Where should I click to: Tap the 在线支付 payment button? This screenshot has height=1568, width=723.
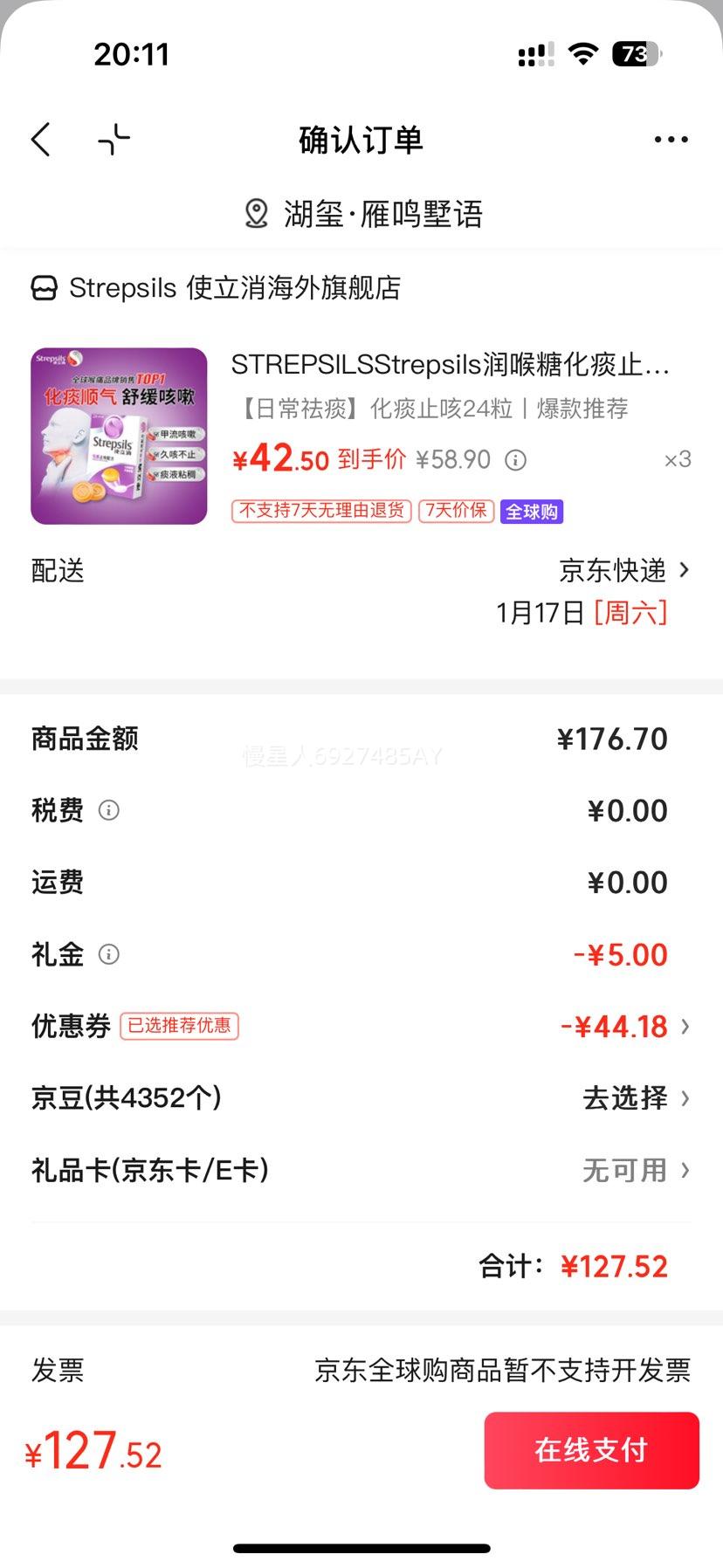591,1450
